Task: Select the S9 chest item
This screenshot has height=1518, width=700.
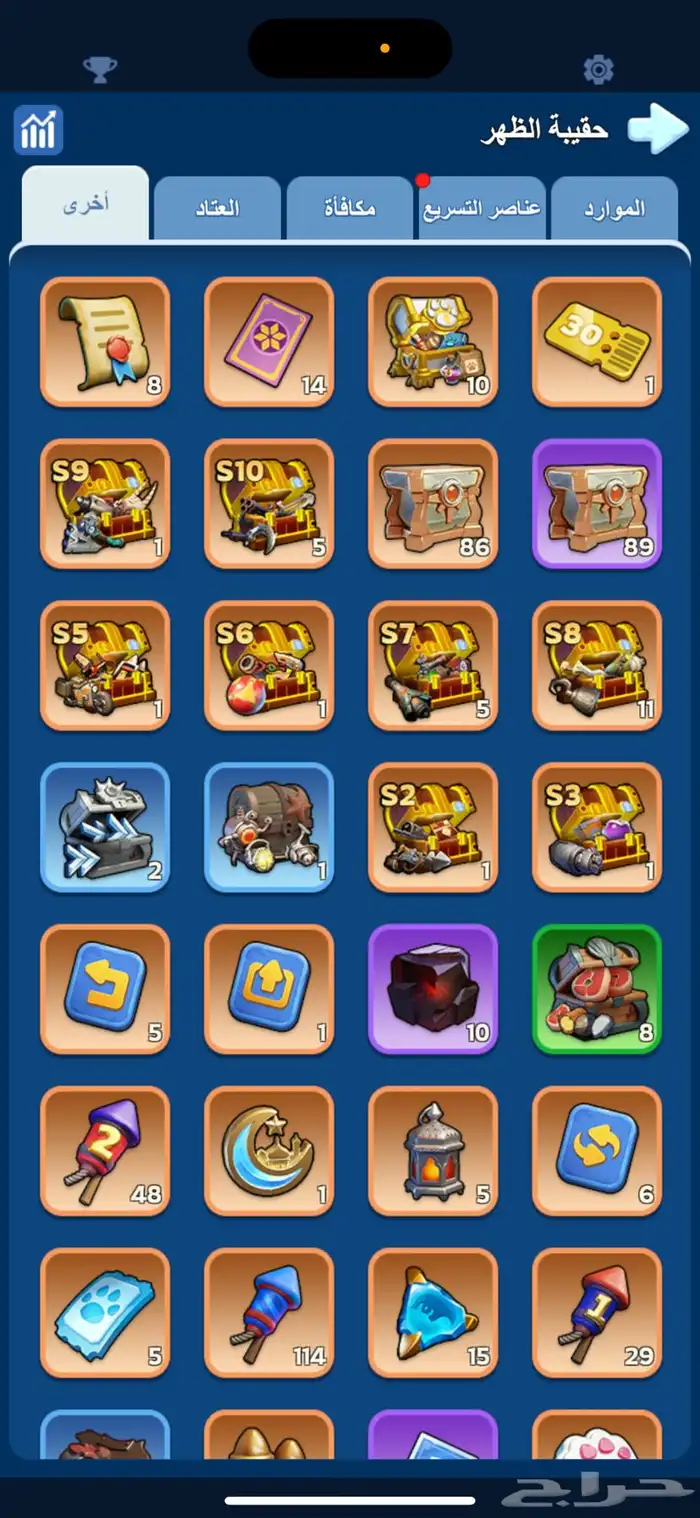Action: 105,504
